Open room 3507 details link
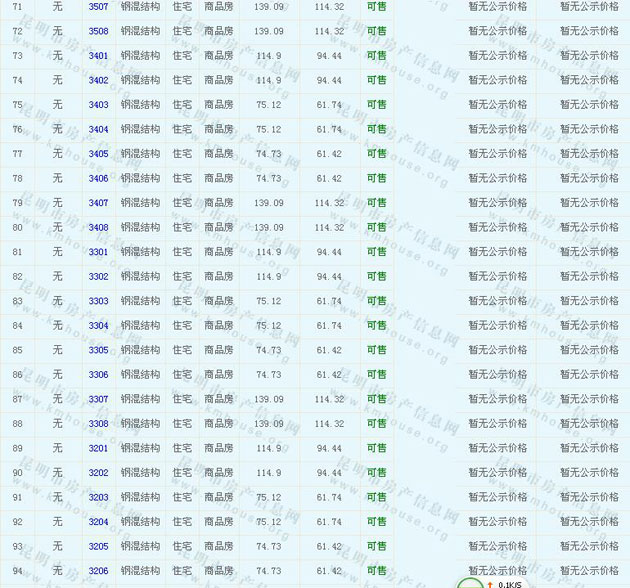The width and height of the screenshot is (630, 588). pos(98,7)
